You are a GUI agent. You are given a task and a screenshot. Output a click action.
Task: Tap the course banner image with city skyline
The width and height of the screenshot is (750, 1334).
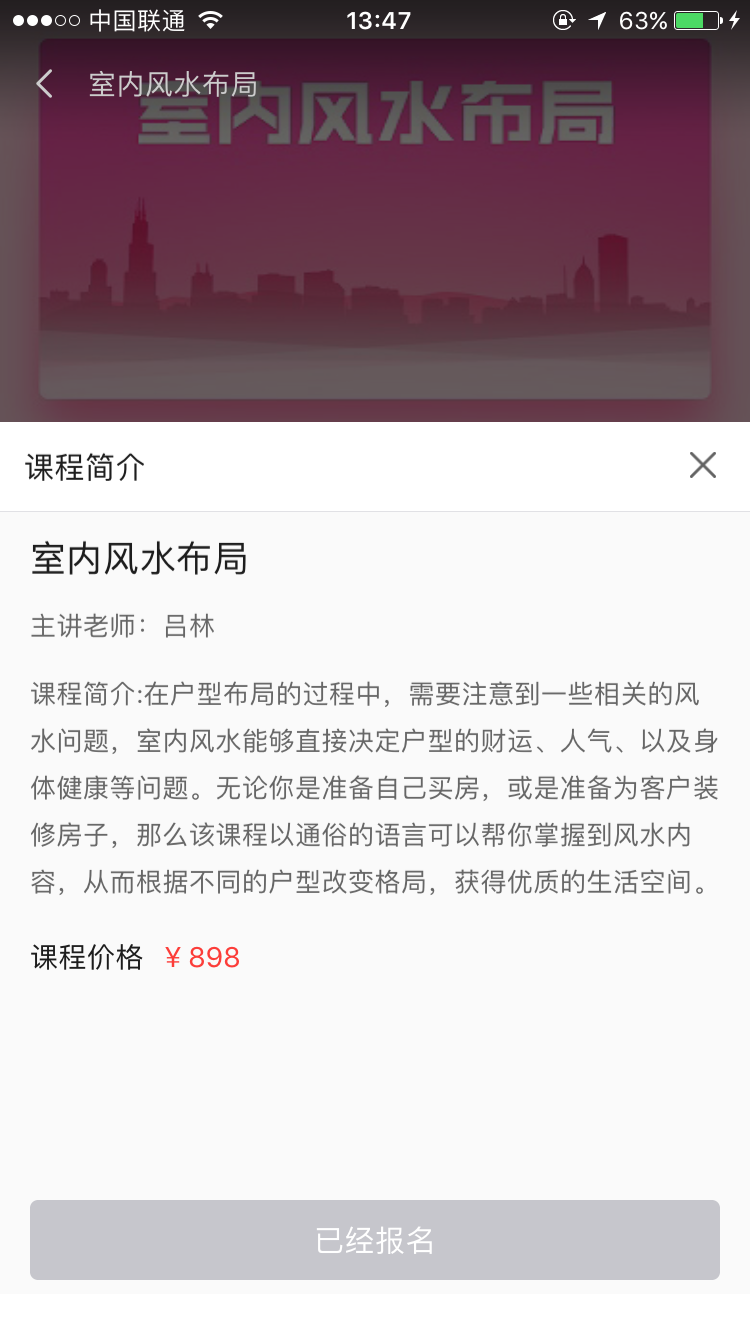coord(375,250)
